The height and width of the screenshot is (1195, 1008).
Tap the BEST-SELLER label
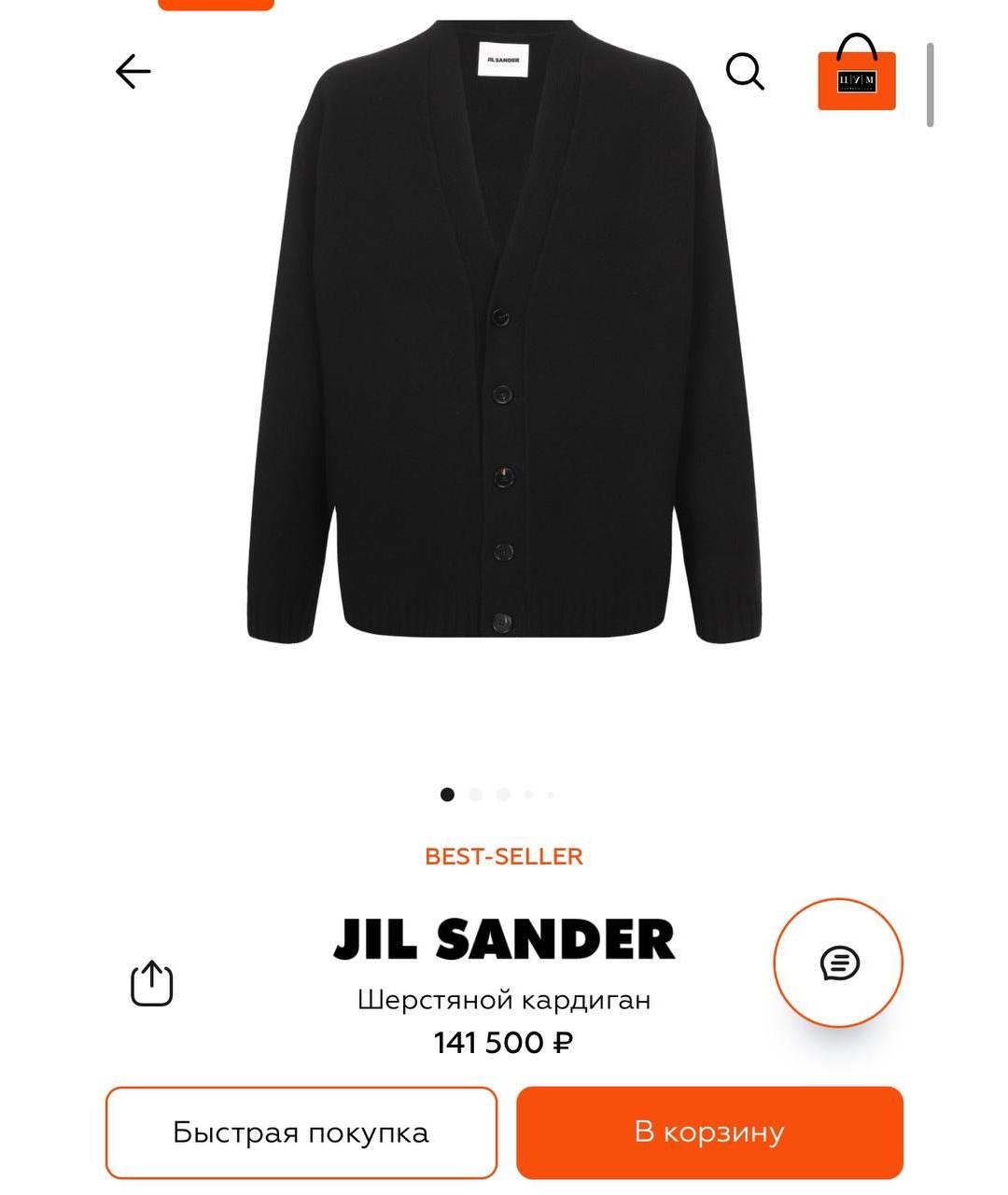point(502,855)
